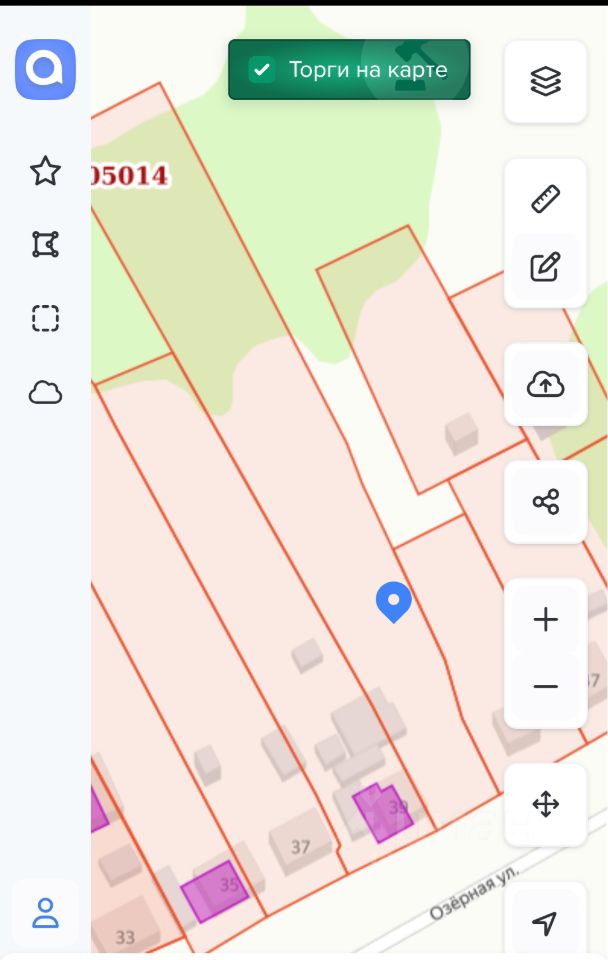Uncheck the Торги на карте checkbox
This screenshot has width=608, height=960.
tap(262, 70)
